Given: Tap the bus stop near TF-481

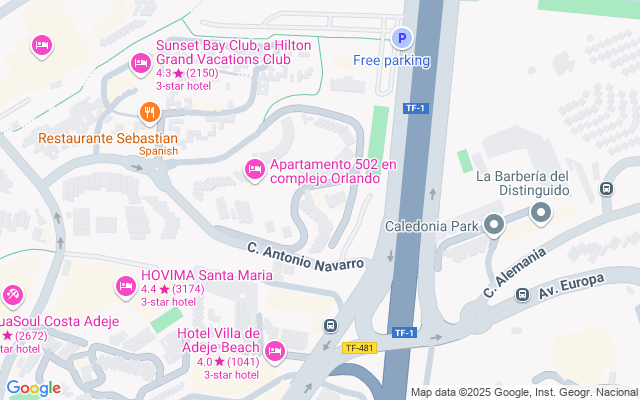Looking at the screenshot, I should [x=329, y=326].
